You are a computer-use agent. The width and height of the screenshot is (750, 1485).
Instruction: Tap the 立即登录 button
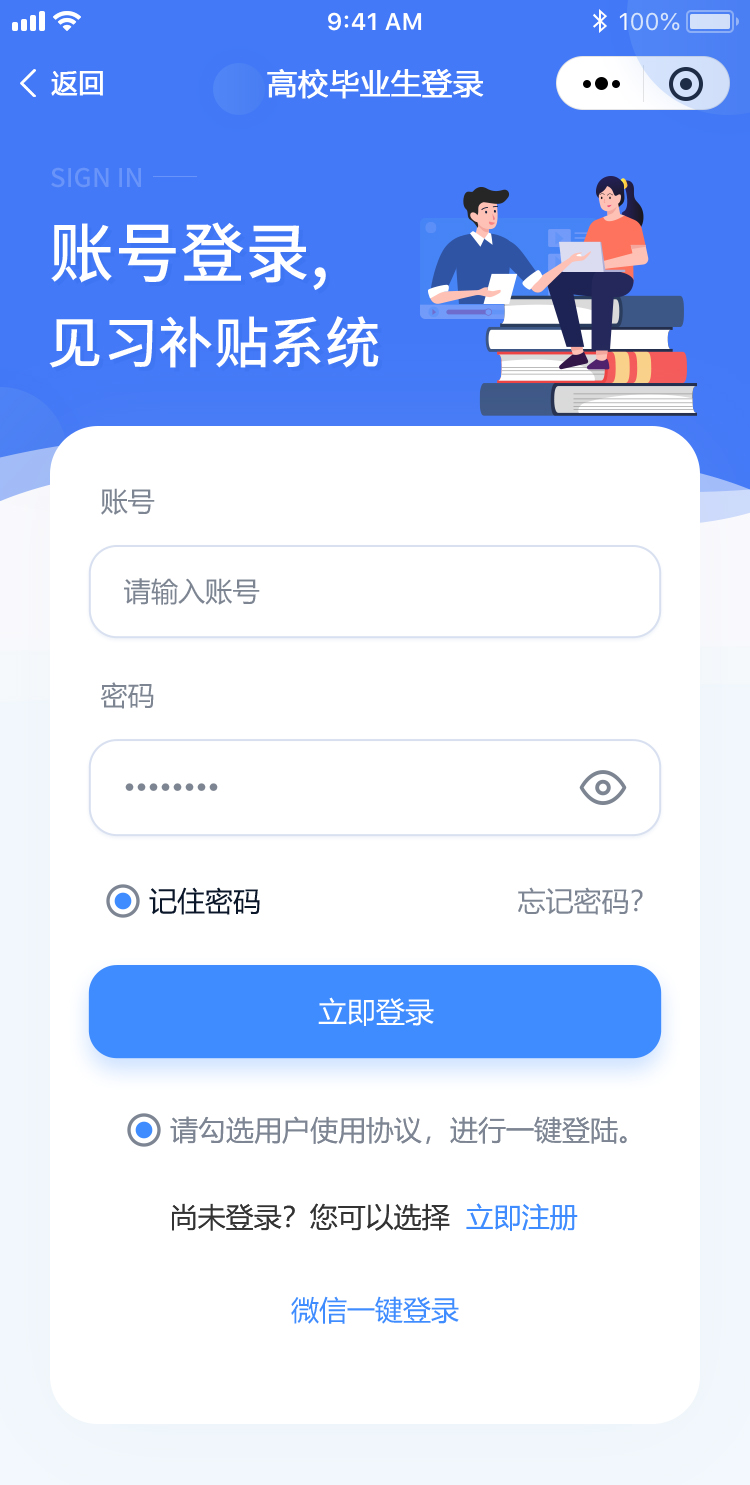[374, 1012]
